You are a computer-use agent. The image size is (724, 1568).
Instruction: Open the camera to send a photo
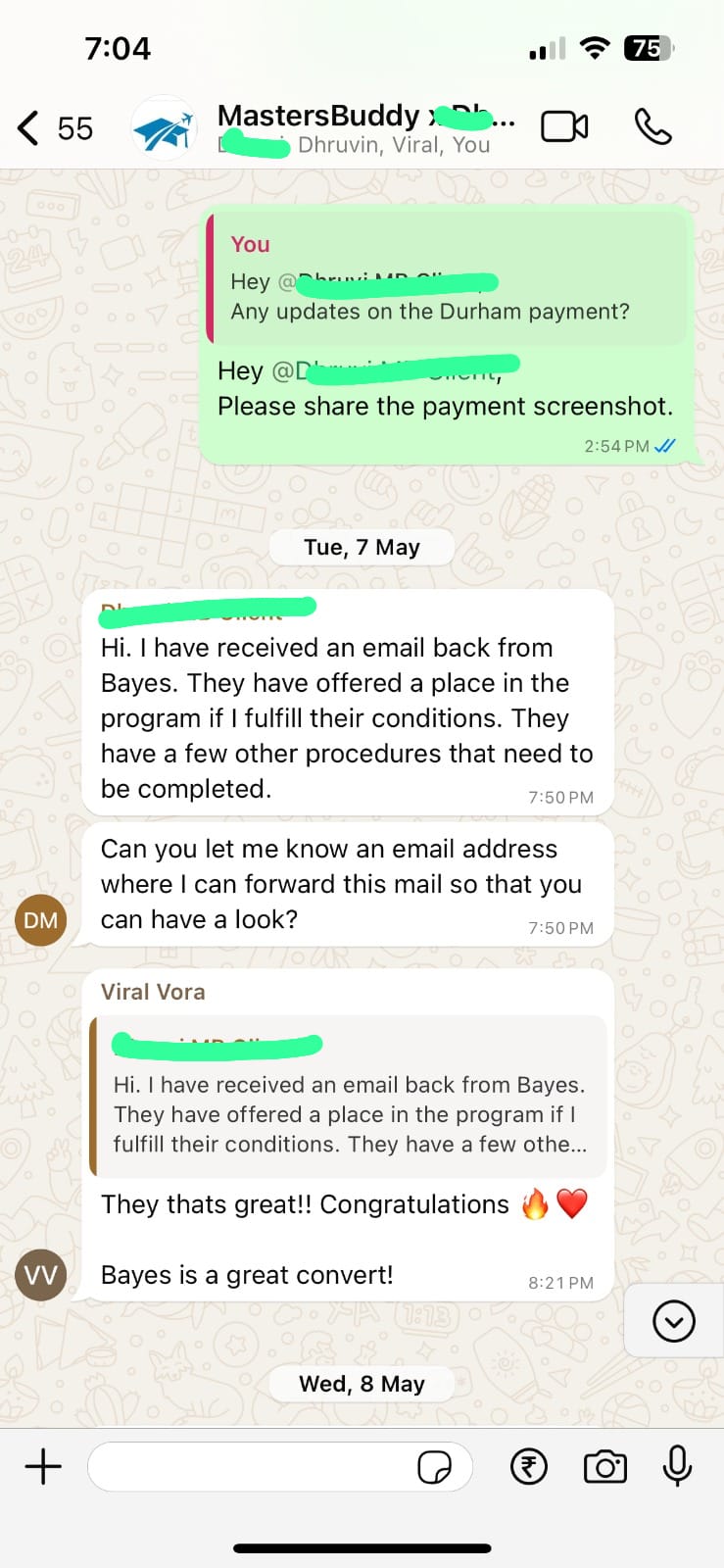point(605,1467)
